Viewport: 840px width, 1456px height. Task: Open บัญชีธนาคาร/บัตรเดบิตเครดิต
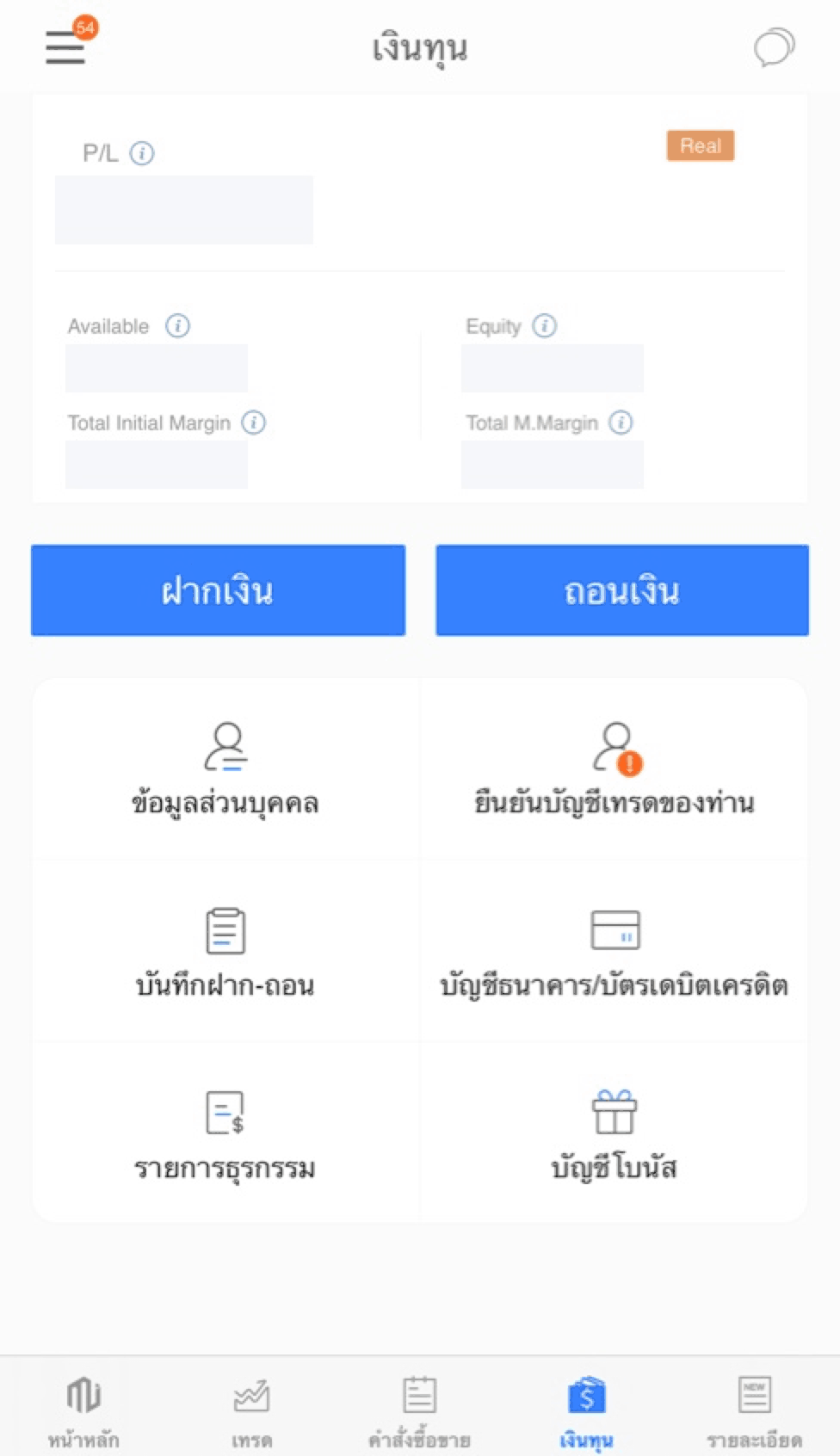(x=614, y=952)
